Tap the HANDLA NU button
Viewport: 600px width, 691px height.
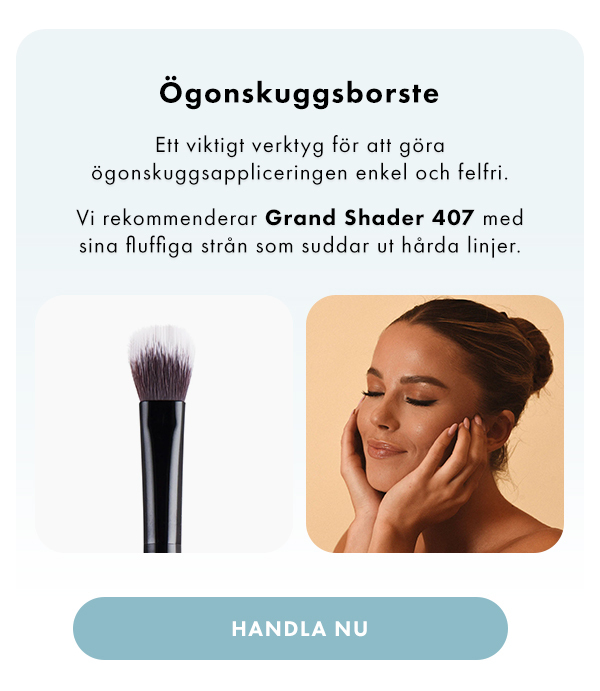pyautogui.click(x=290, y=629)
